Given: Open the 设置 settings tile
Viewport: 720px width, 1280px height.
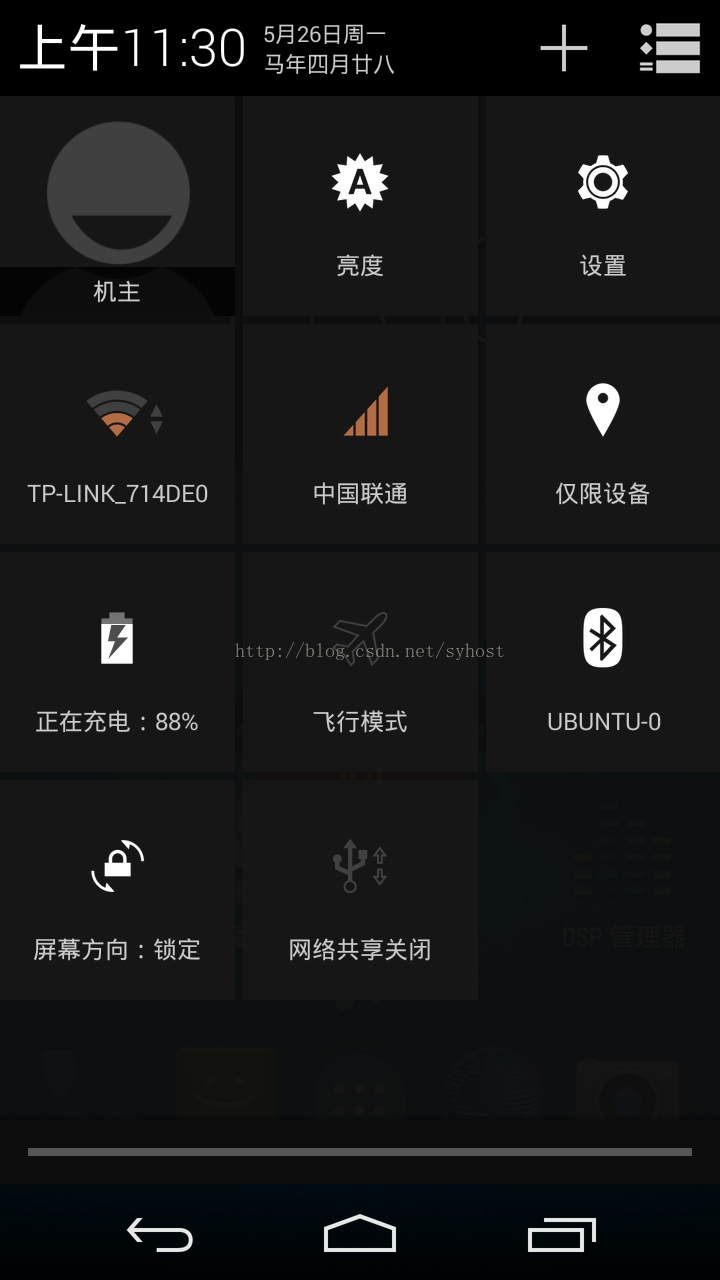Looking at the screenshot, I should [602, 207].
